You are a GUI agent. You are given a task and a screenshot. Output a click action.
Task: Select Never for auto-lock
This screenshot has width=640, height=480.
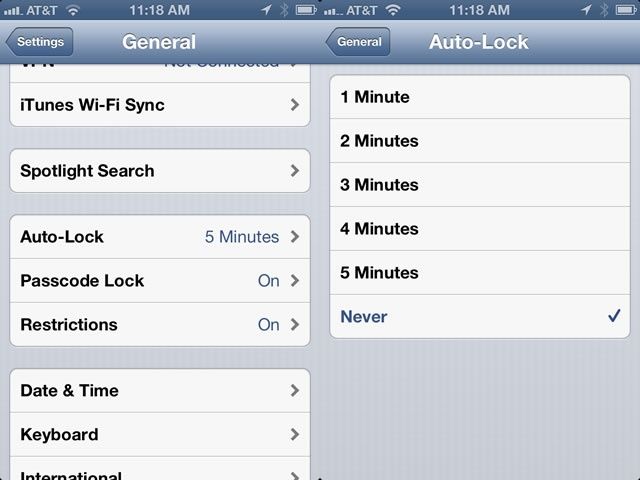coord(480,317)
